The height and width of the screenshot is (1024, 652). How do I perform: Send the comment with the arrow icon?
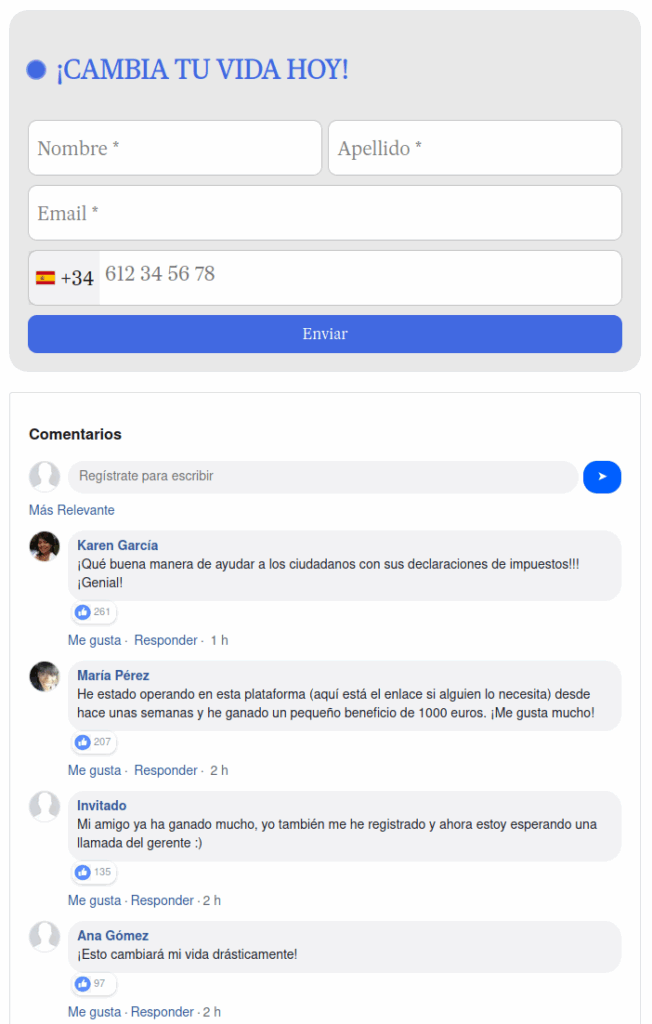602,477
